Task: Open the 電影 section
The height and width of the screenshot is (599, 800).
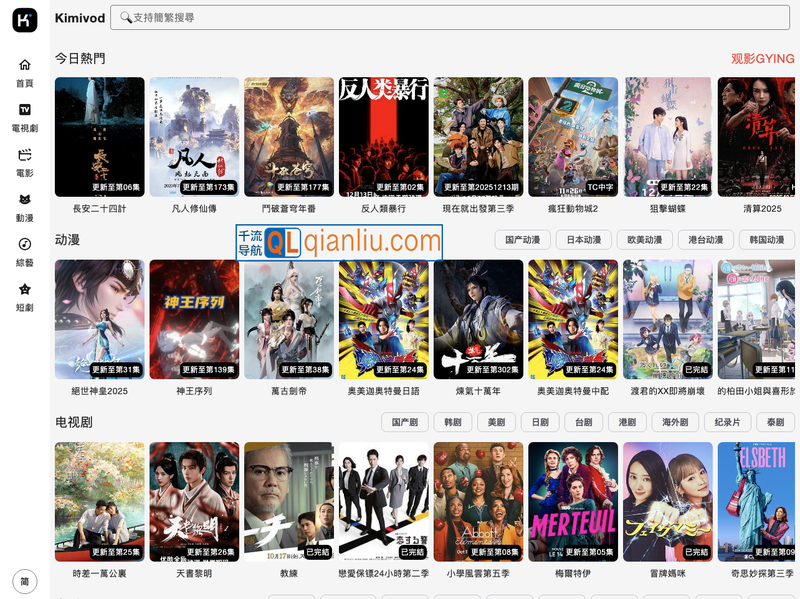Action: coord(25,162)
